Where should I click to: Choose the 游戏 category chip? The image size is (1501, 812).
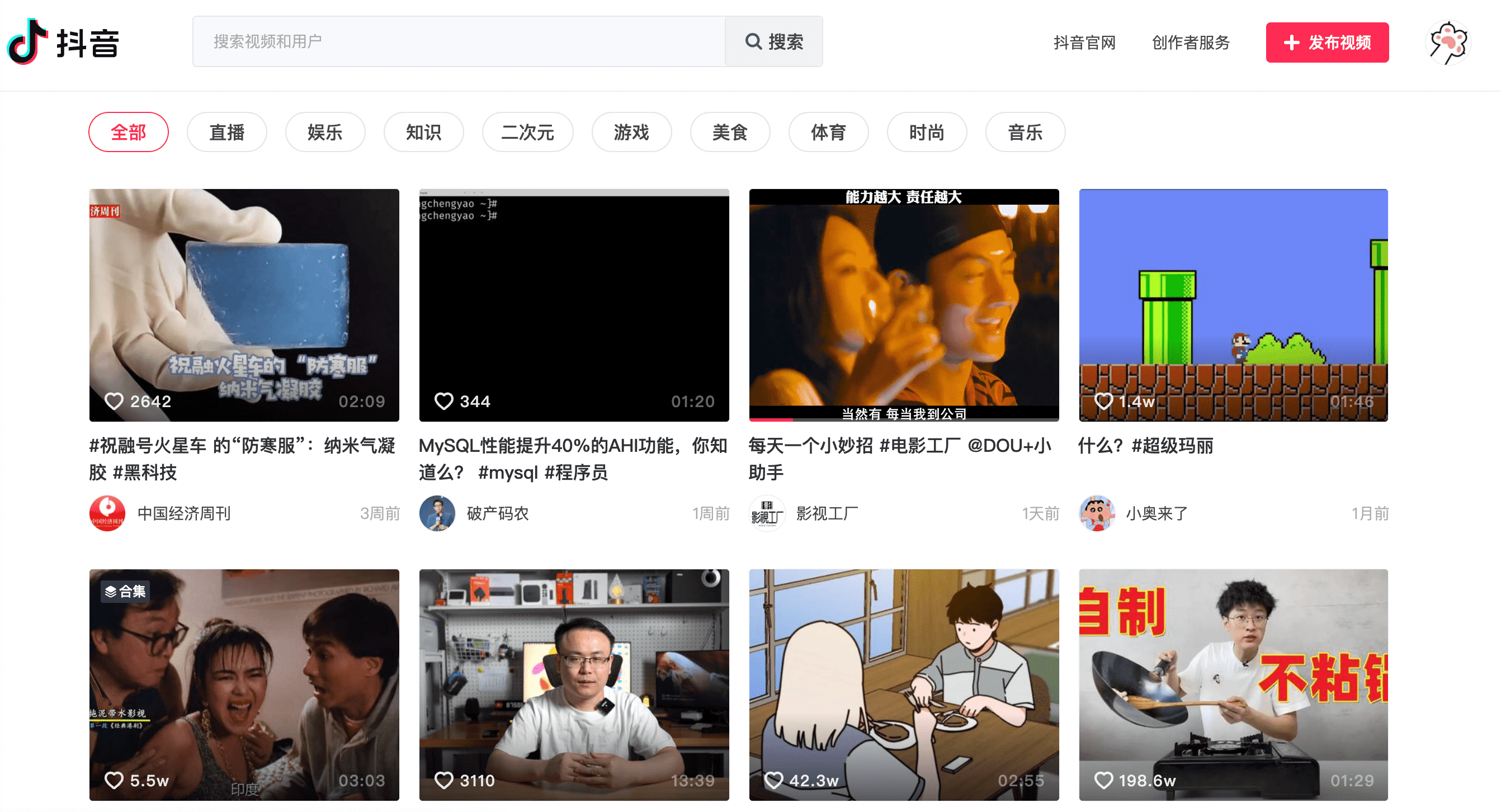pos(631,132)
